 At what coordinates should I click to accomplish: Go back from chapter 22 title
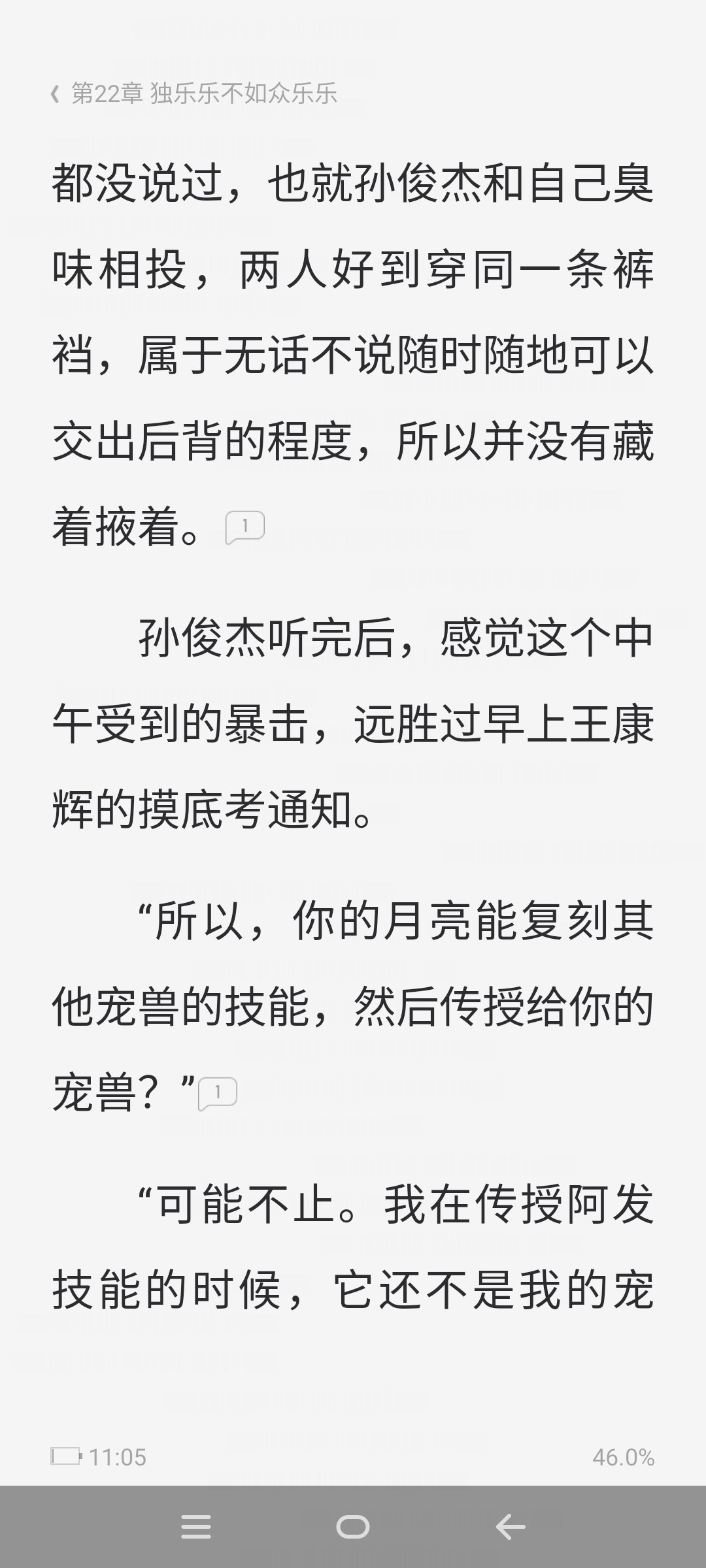click(x=56, y=94)
